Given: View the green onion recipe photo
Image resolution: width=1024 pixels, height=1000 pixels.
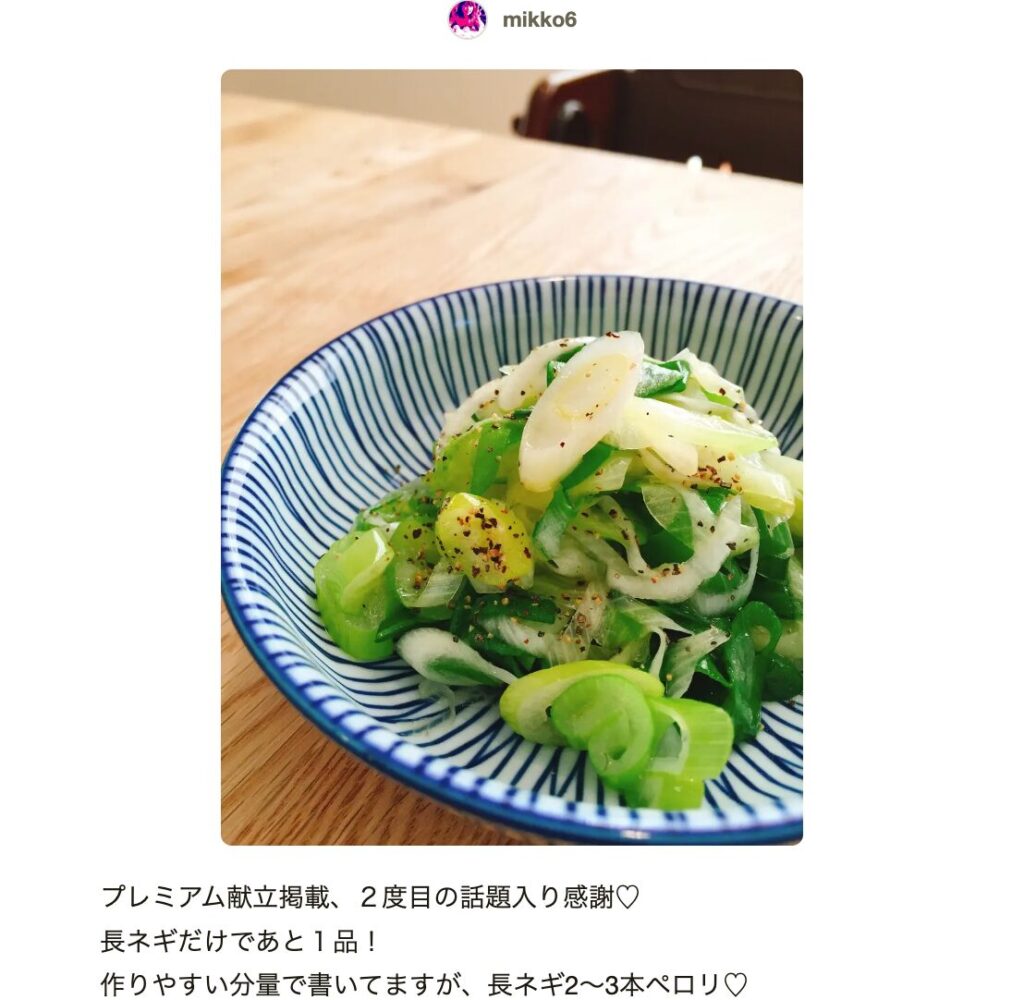Looking at the screenshot, I should [511, 457].
